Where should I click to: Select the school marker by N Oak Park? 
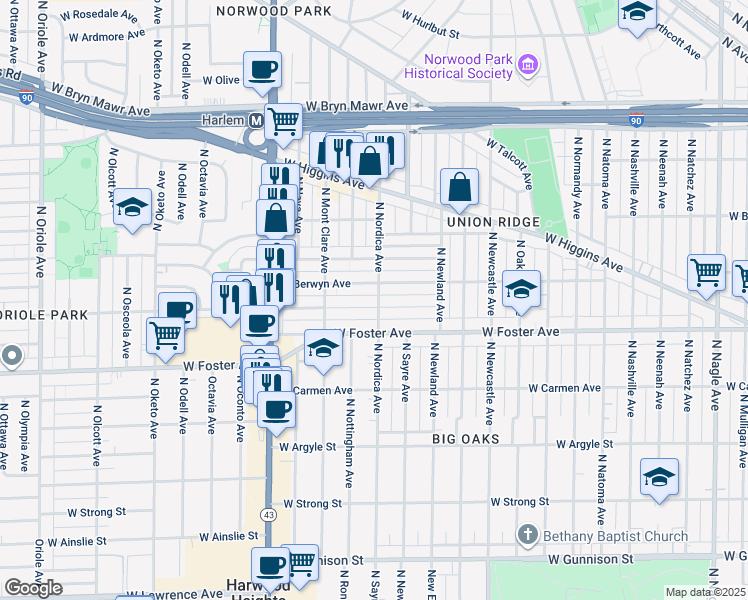[521, 291]
